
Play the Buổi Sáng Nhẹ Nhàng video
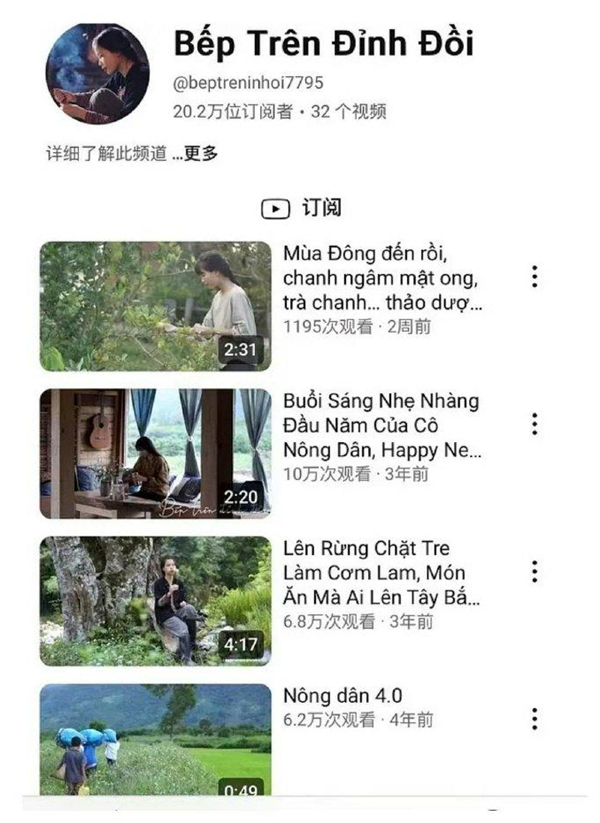(155, 453)
